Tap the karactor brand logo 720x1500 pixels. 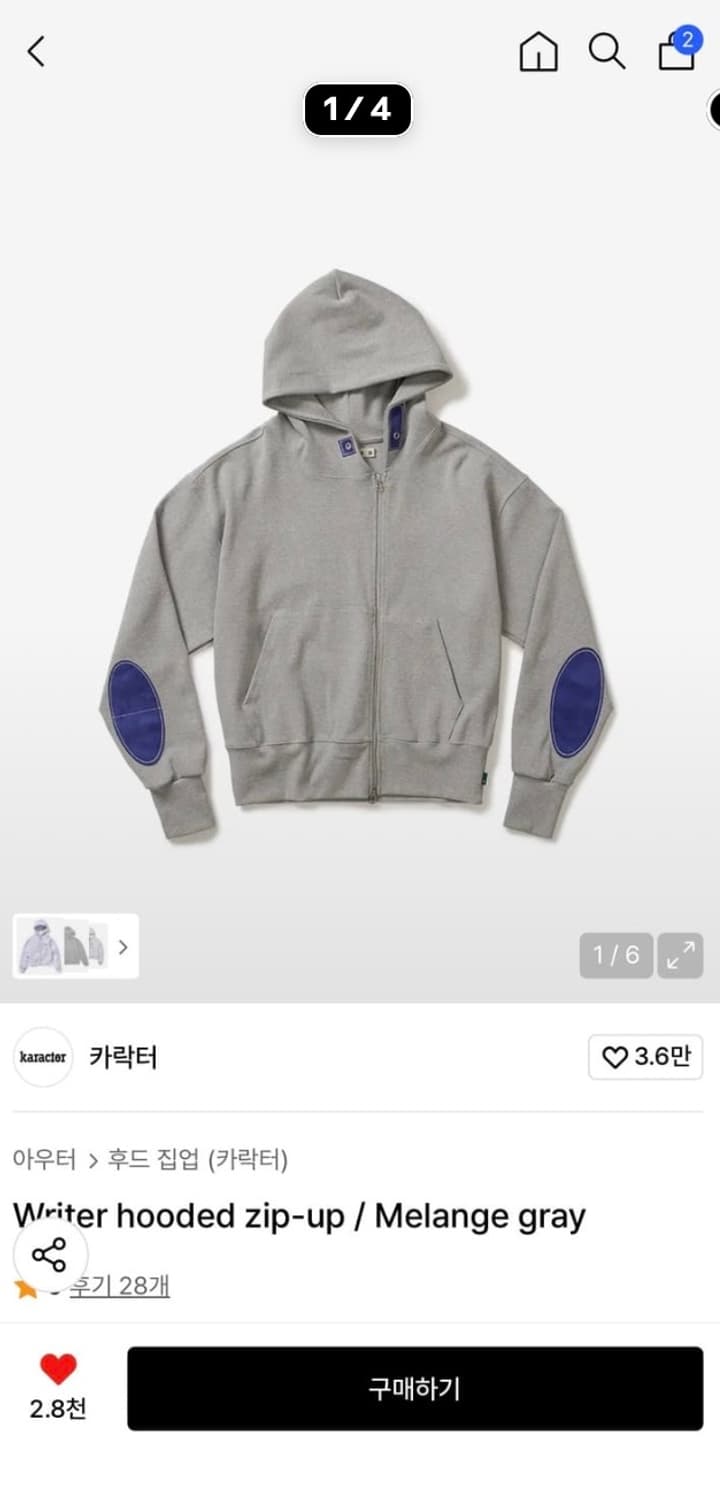point(43,1057)
